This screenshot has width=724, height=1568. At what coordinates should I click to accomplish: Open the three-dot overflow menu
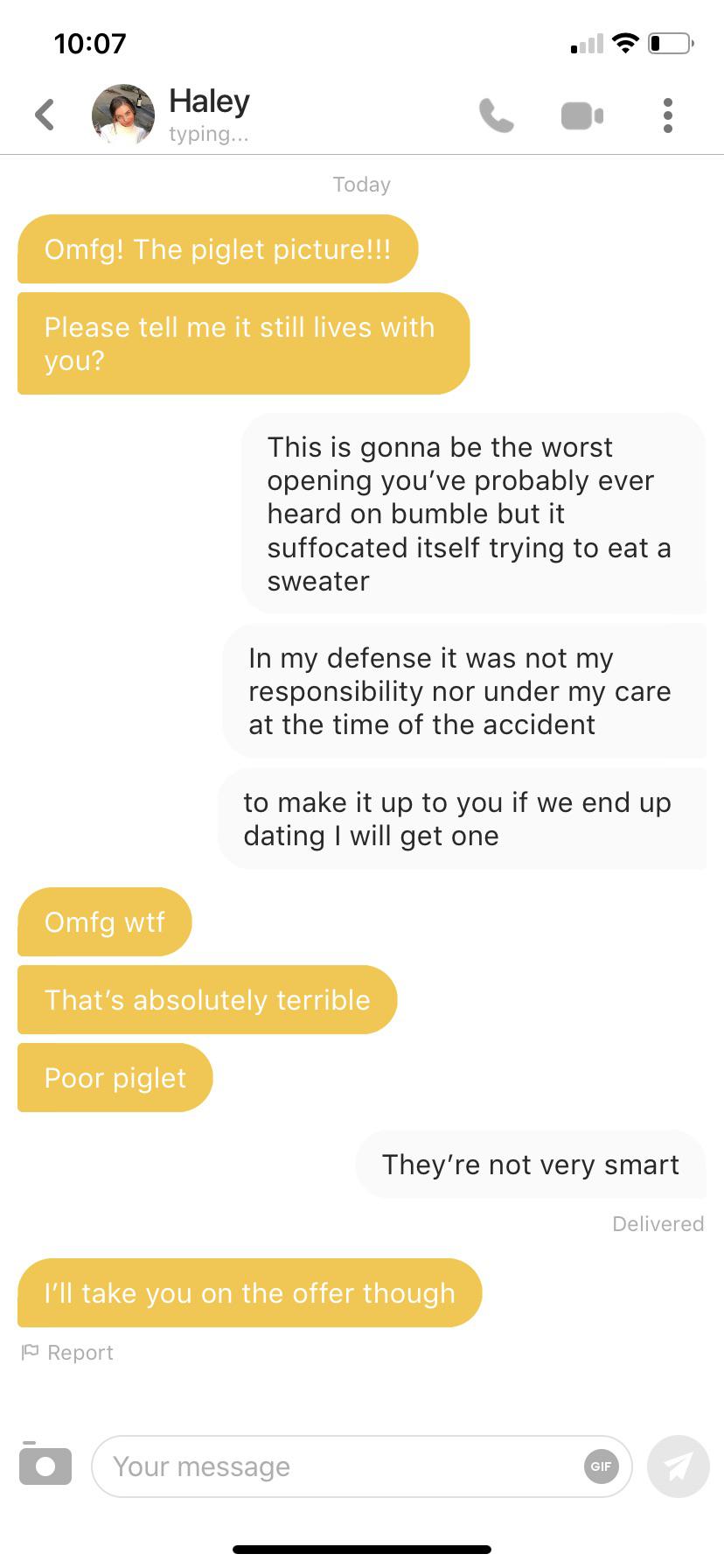[667, 115]
